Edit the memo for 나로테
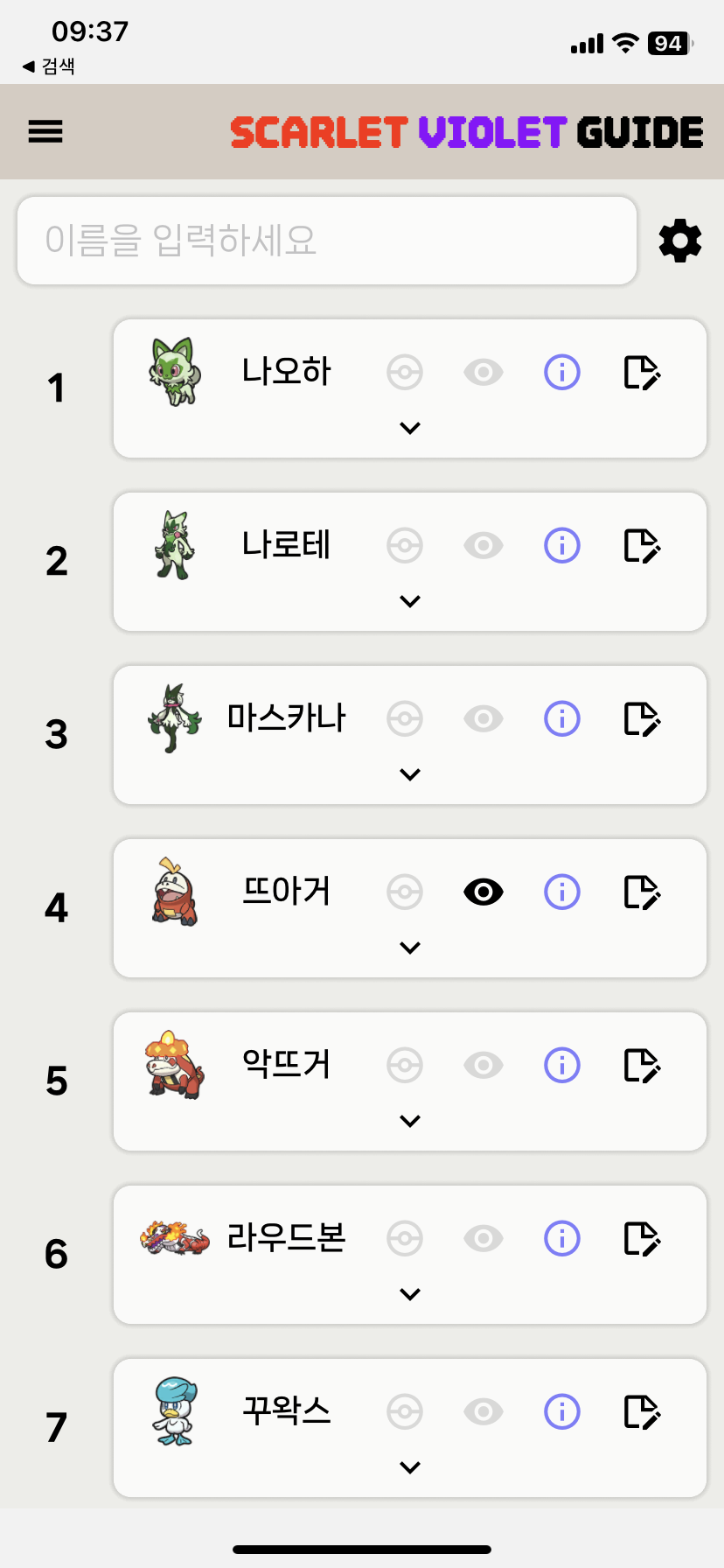 [x=642, y=545]
